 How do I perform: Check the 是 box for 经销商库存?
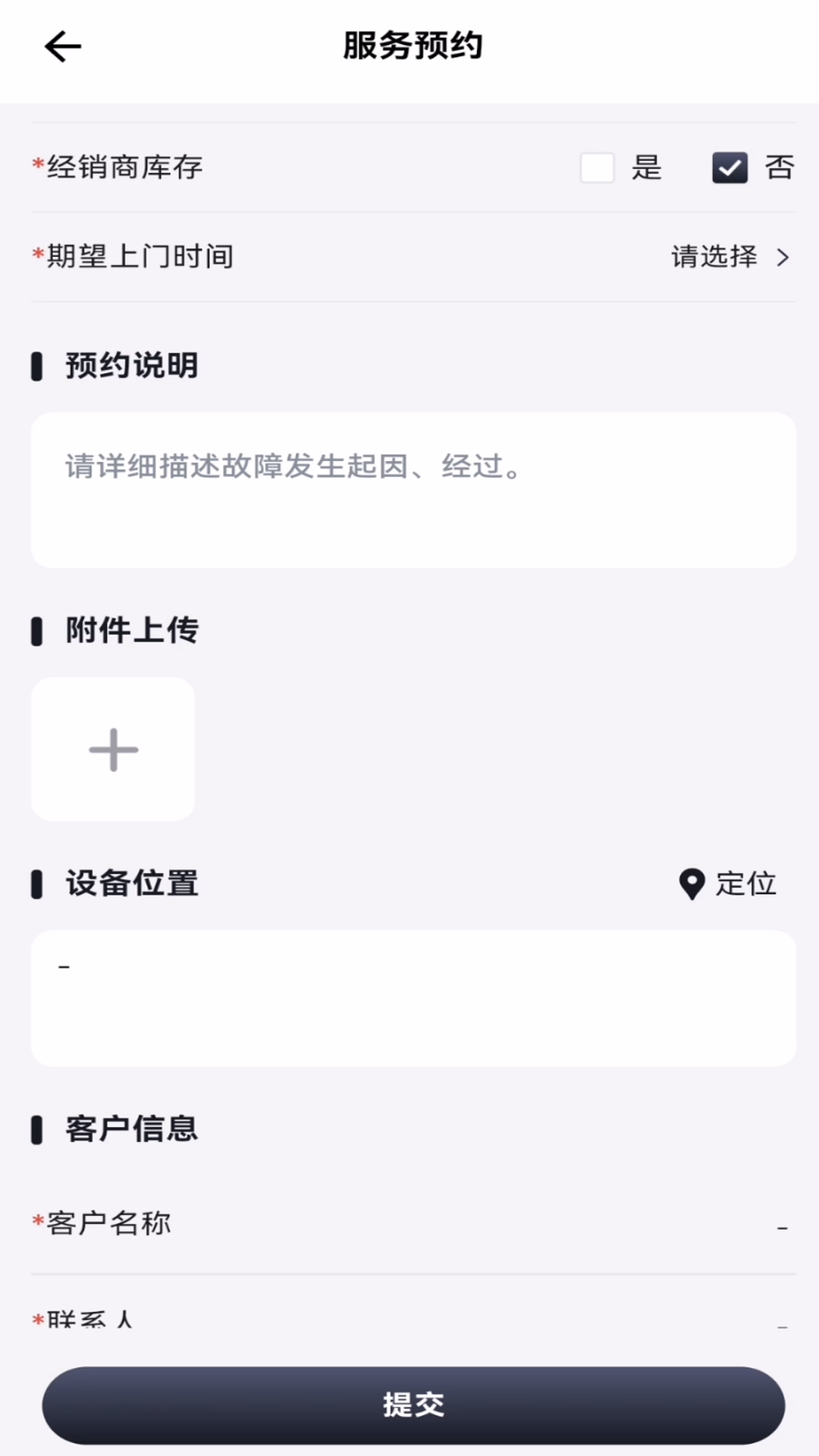598,168
